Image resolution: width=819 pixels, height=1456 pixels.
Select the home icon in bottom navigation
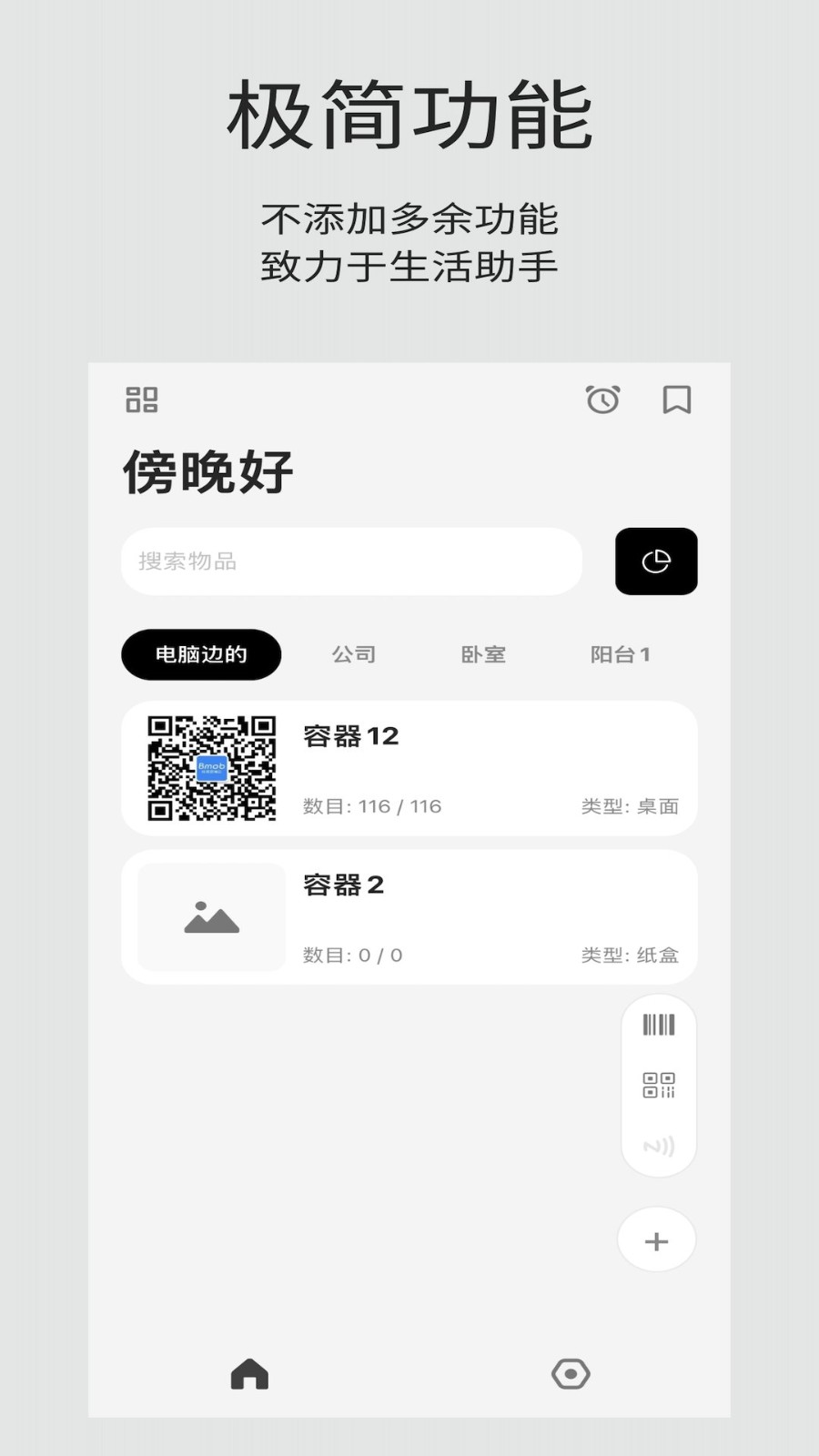coord(249,1374)
